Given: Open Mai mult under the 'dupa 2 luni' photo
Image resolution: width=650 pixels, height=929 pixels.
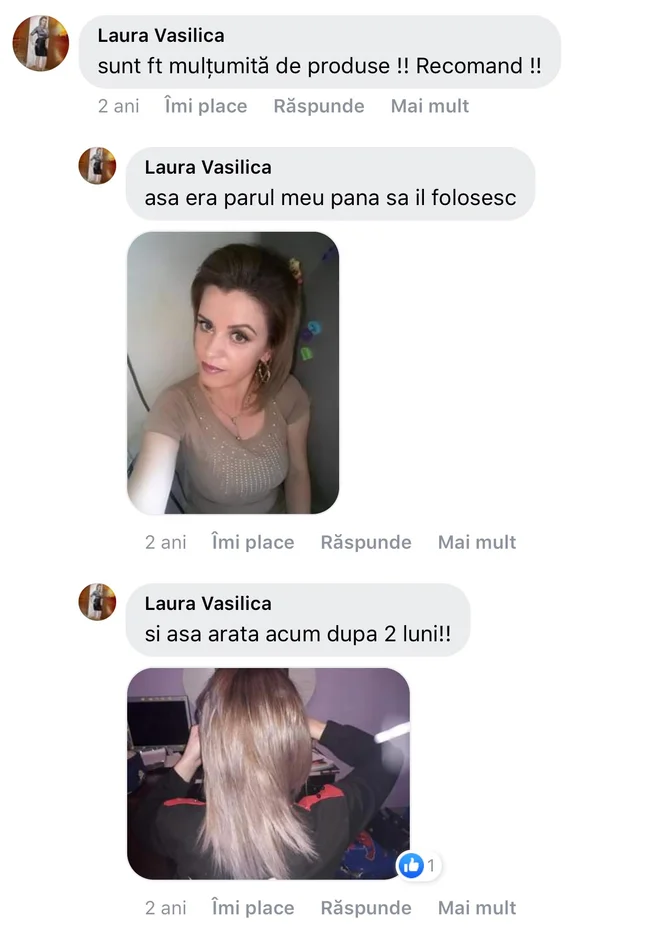Looking at the screenshot, I should 476,908.
